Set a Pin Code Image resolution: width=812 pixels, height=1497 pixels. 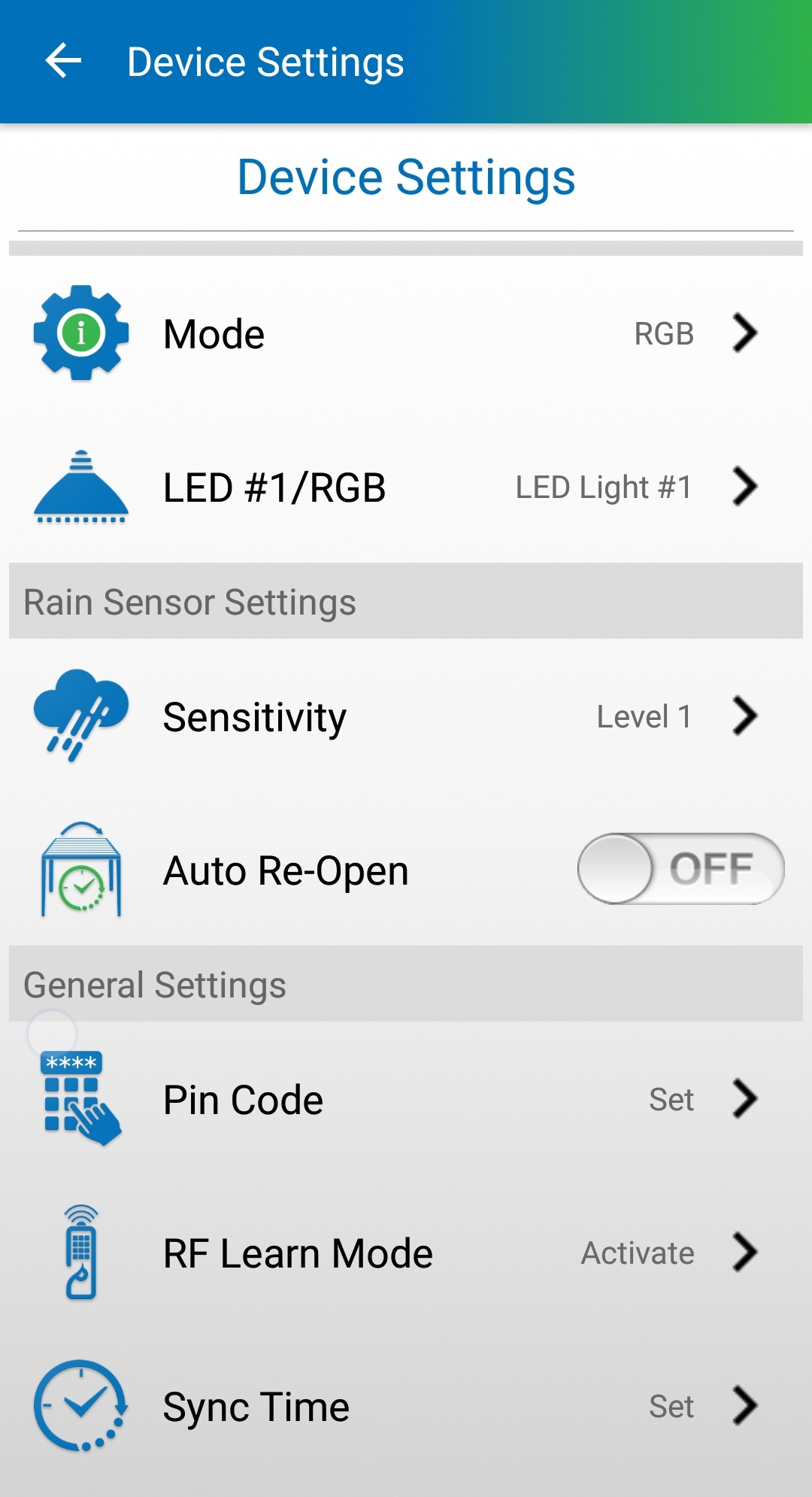tap(406, 1099)
